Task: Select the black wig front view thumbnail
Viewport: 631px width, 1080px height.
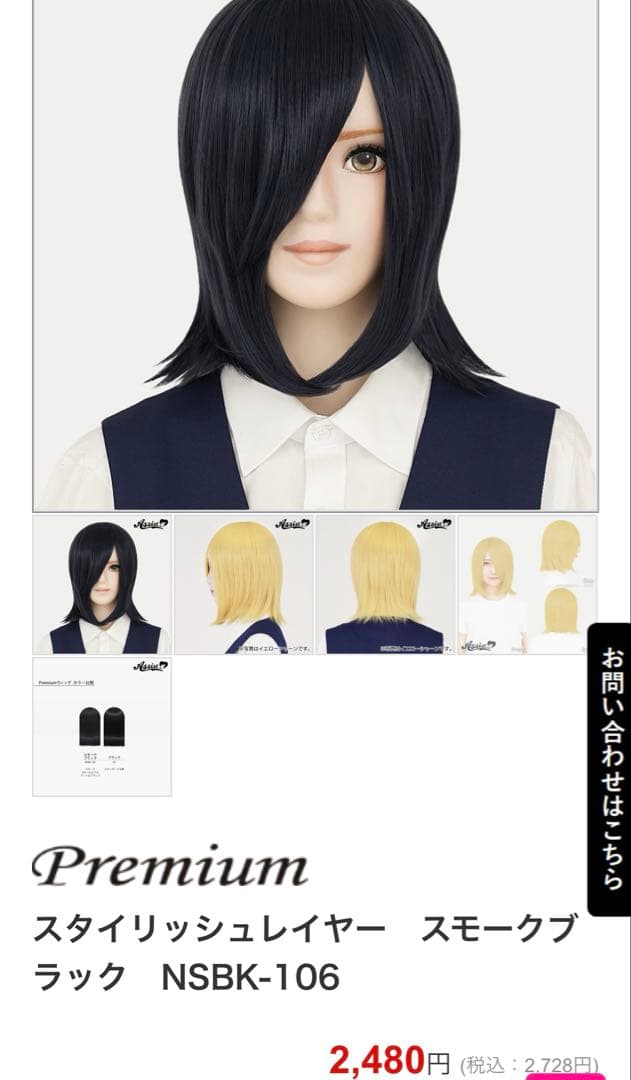Action: coord(102,585)
